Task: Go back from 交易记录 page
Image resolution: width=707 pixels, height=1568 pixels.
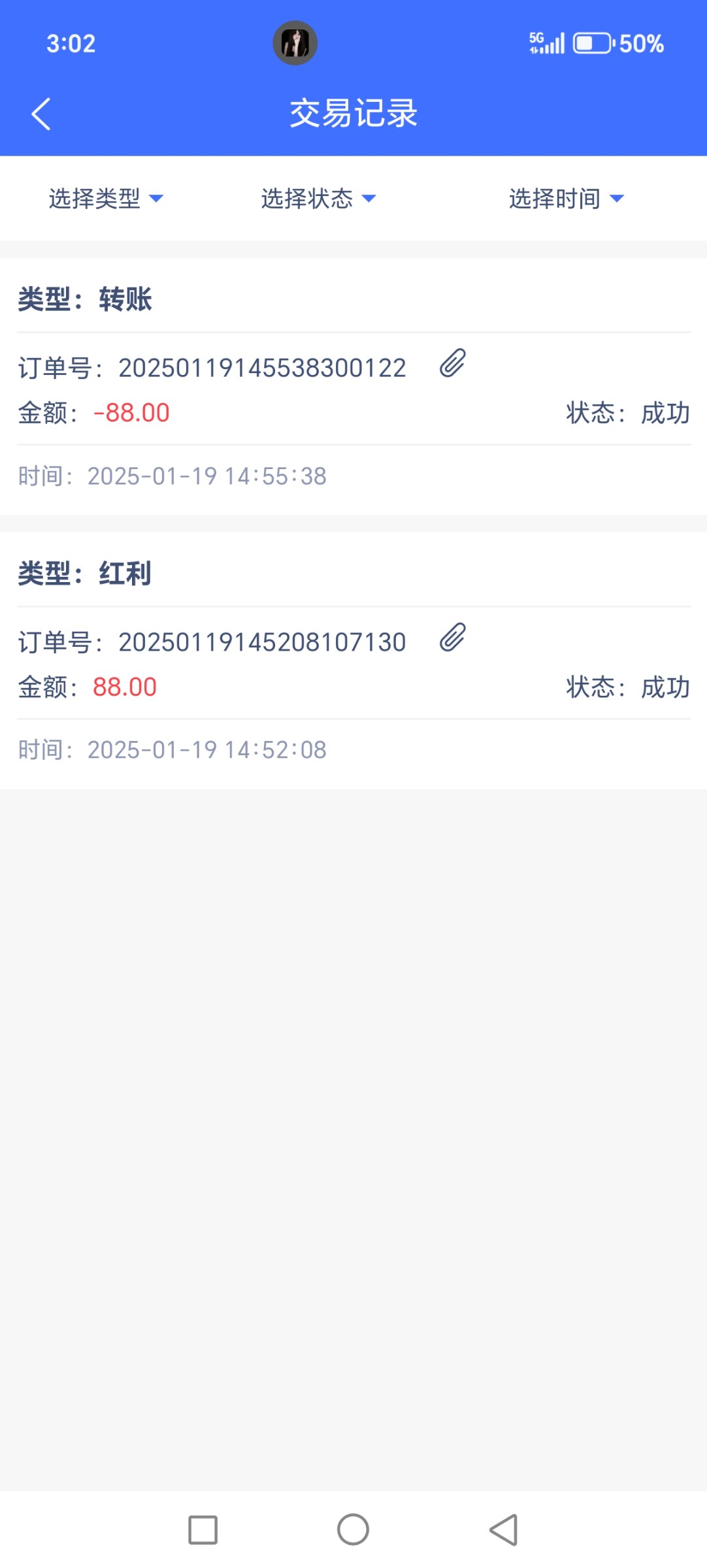Action: [41, 114]
